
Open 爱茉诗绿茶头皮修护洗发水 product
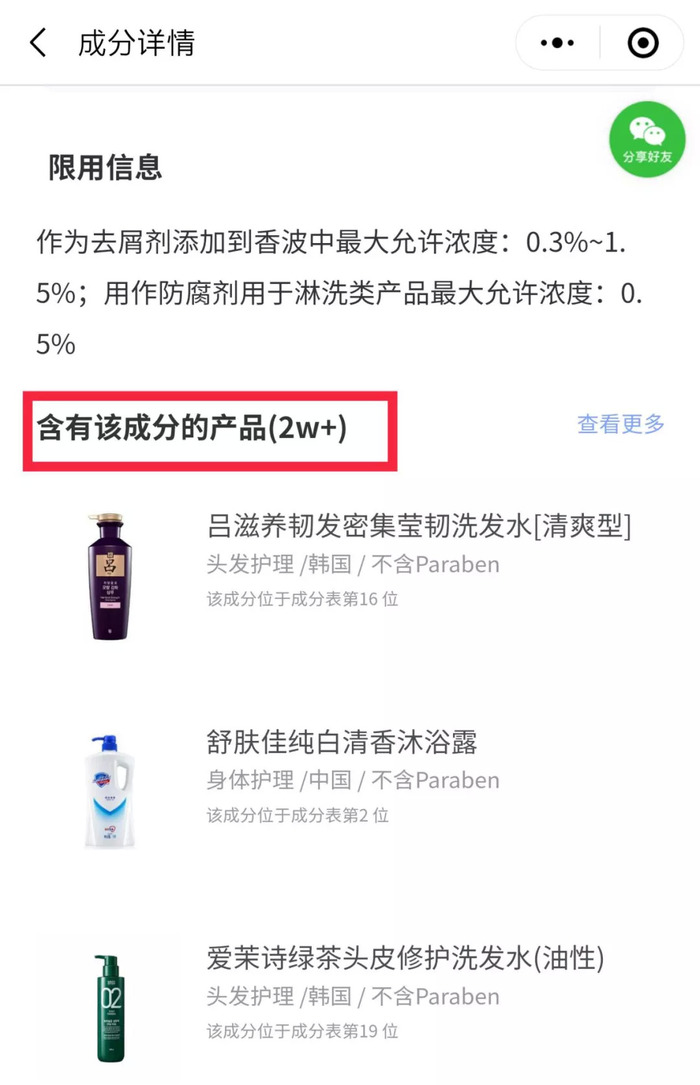[405, 958]
